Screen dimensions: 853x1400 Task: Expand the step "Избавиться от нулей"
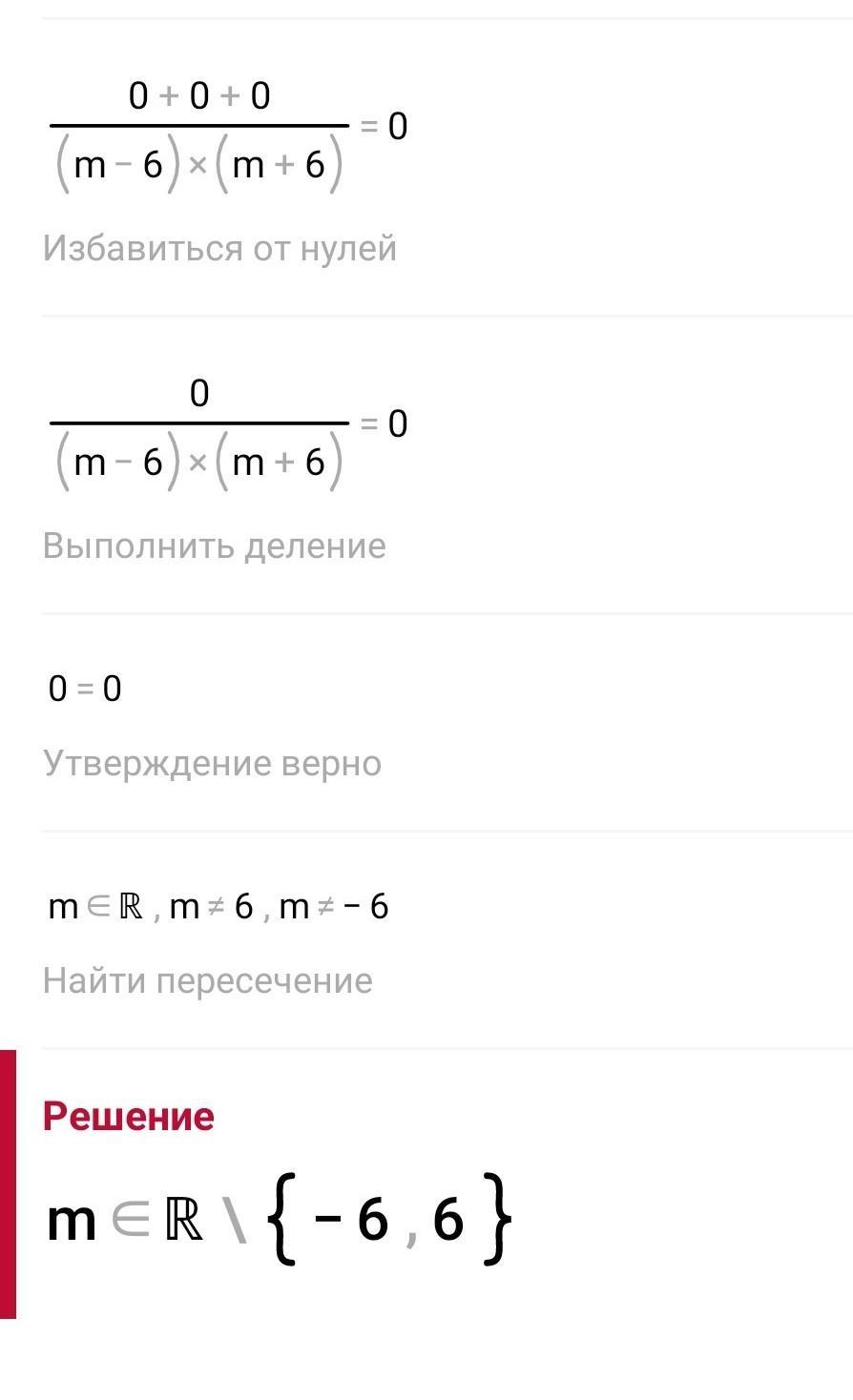(x=219, y=249)
